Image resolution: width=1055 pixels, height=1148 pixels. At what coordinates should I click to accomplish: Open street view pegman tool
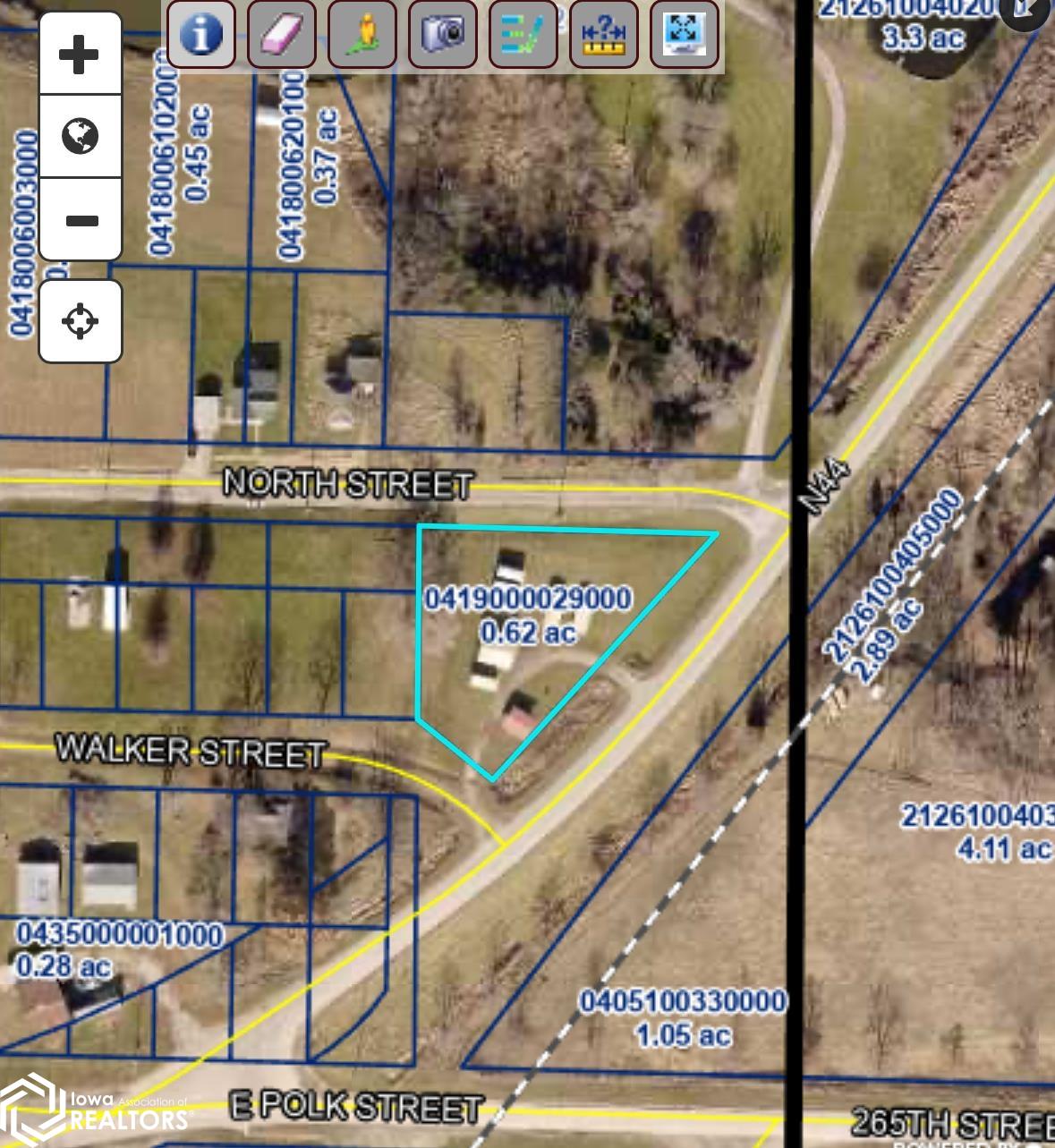[362, 35]
